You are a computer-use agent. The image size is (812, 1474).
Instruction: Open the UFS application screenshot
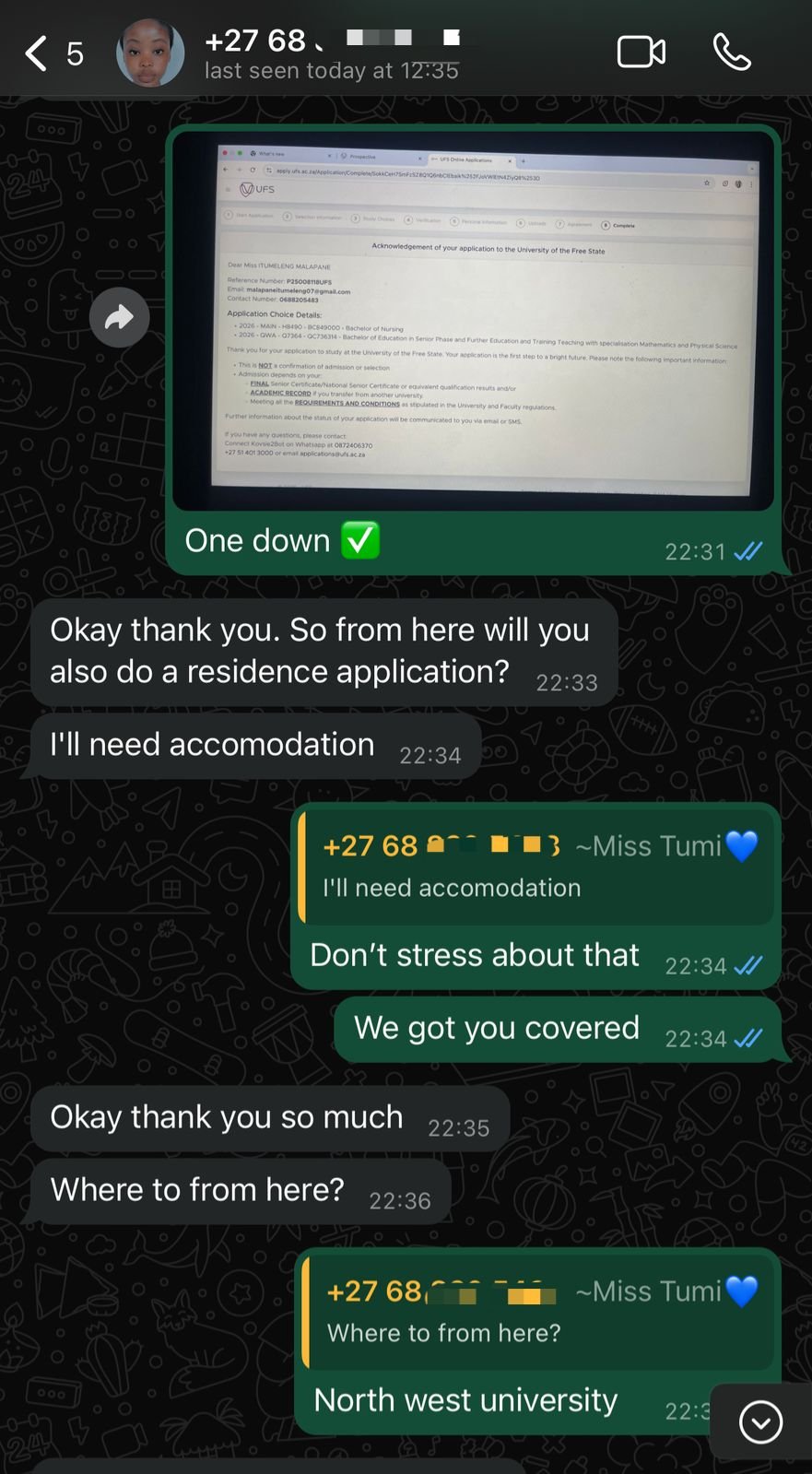473,320
